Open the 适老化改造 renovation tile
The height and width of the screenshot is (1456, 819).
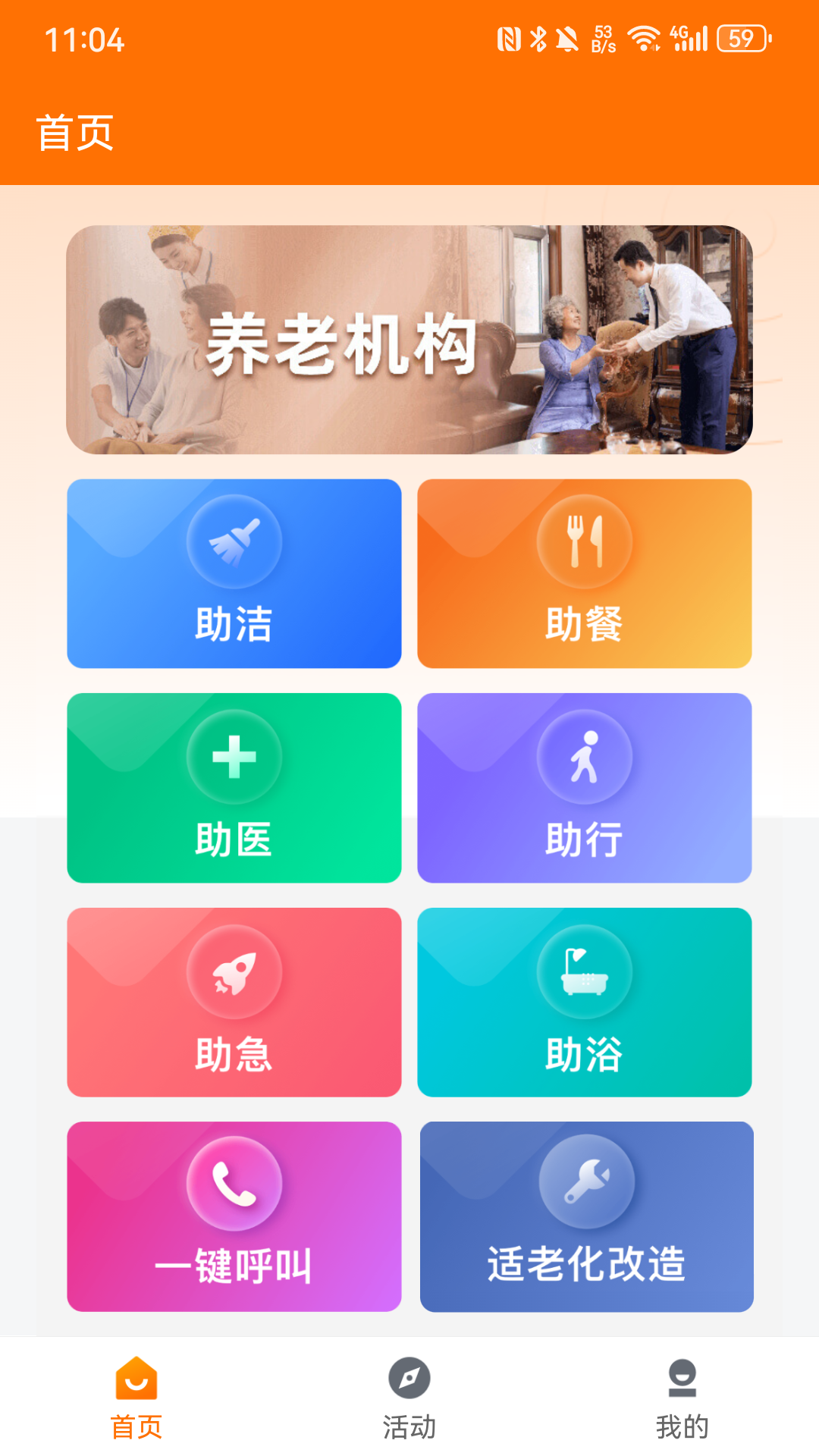click(587, 1216)
